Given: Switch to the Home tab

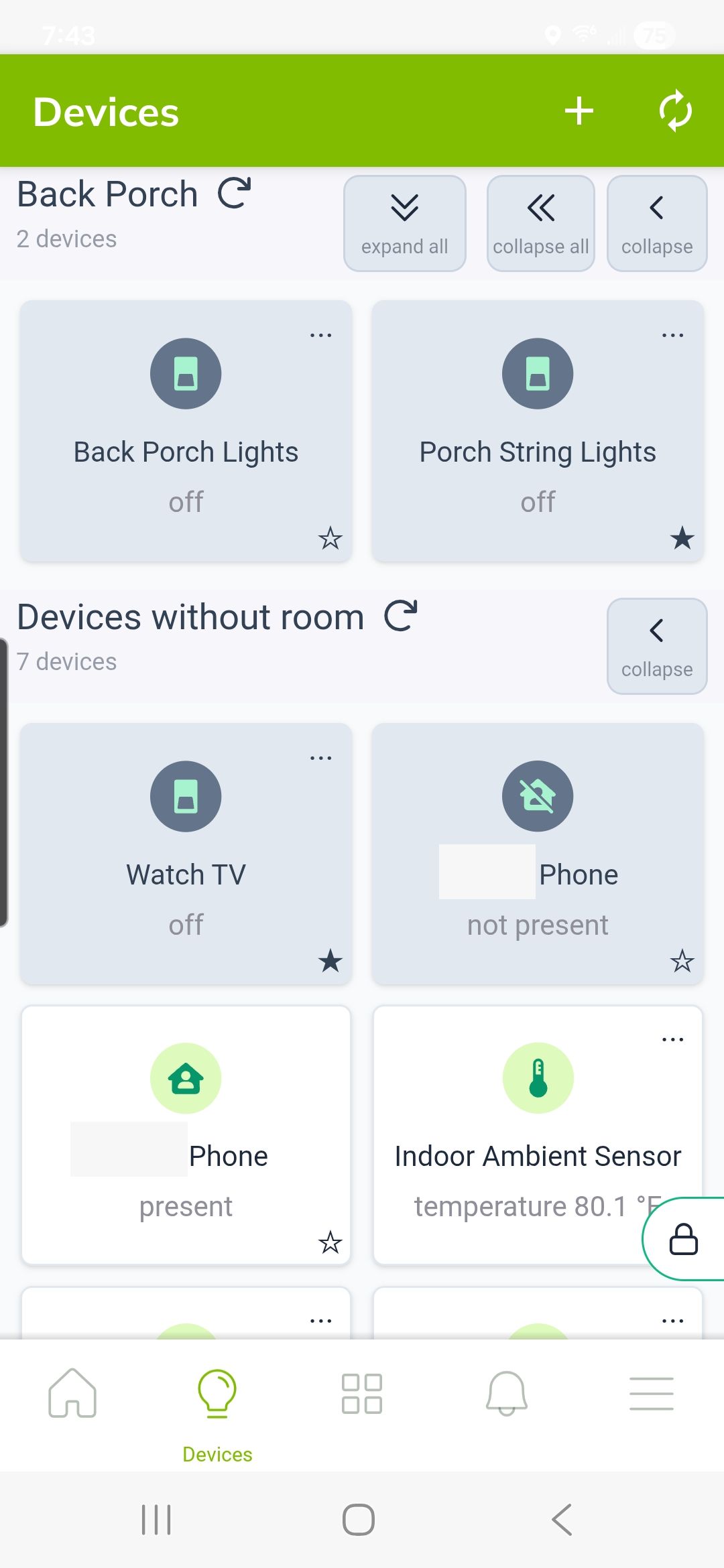Looking at the screenshot, I should (x=72, y=1394).
